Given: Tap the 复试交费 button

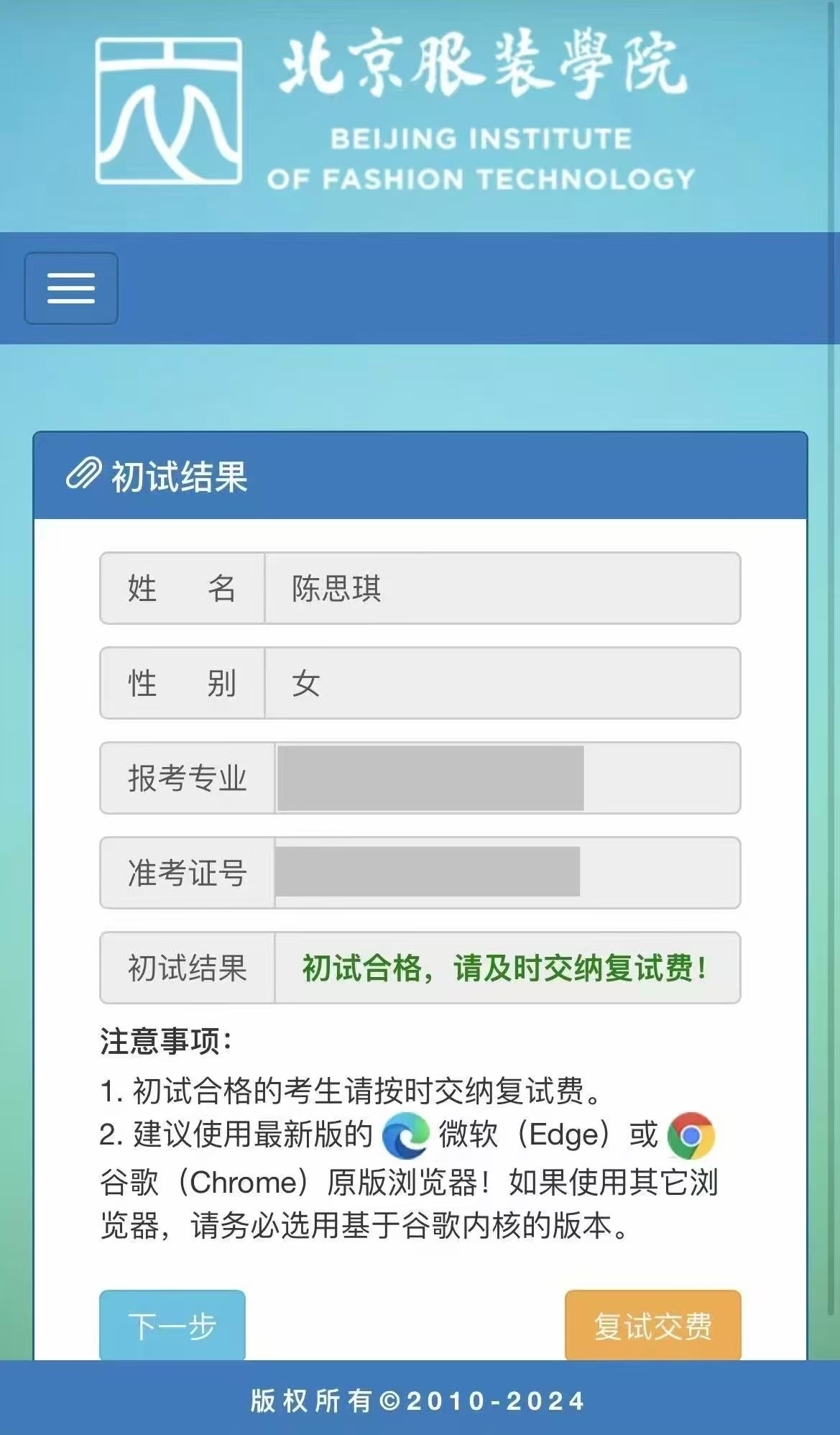Looking at the screenshot, I should [x=652, y=1325].
